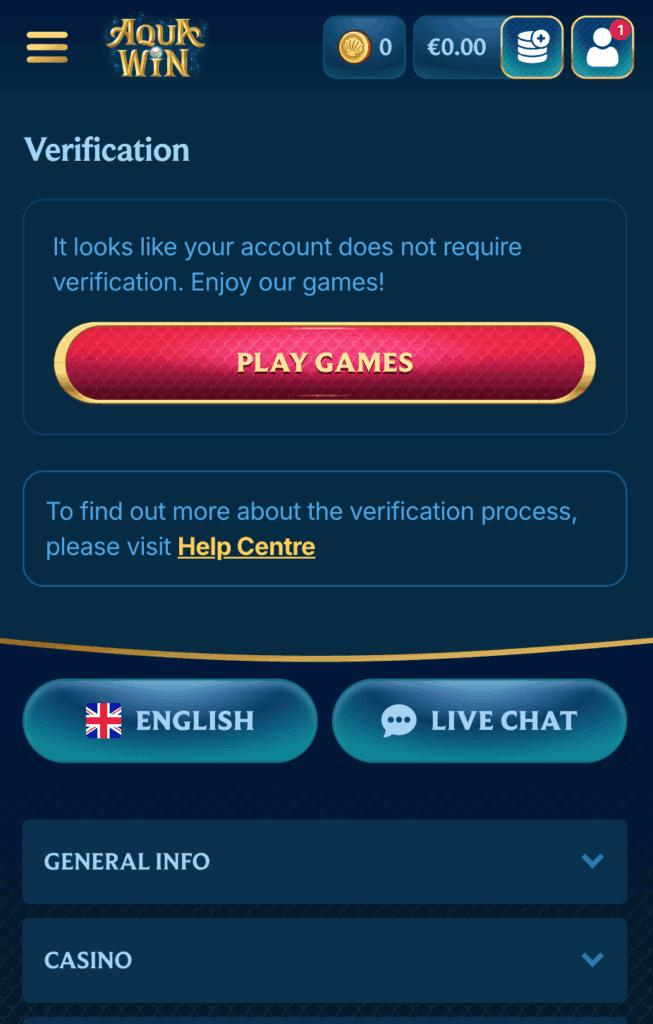Open the hamburger menu
The image size is (653, 1024).
[x=47, y=47]
